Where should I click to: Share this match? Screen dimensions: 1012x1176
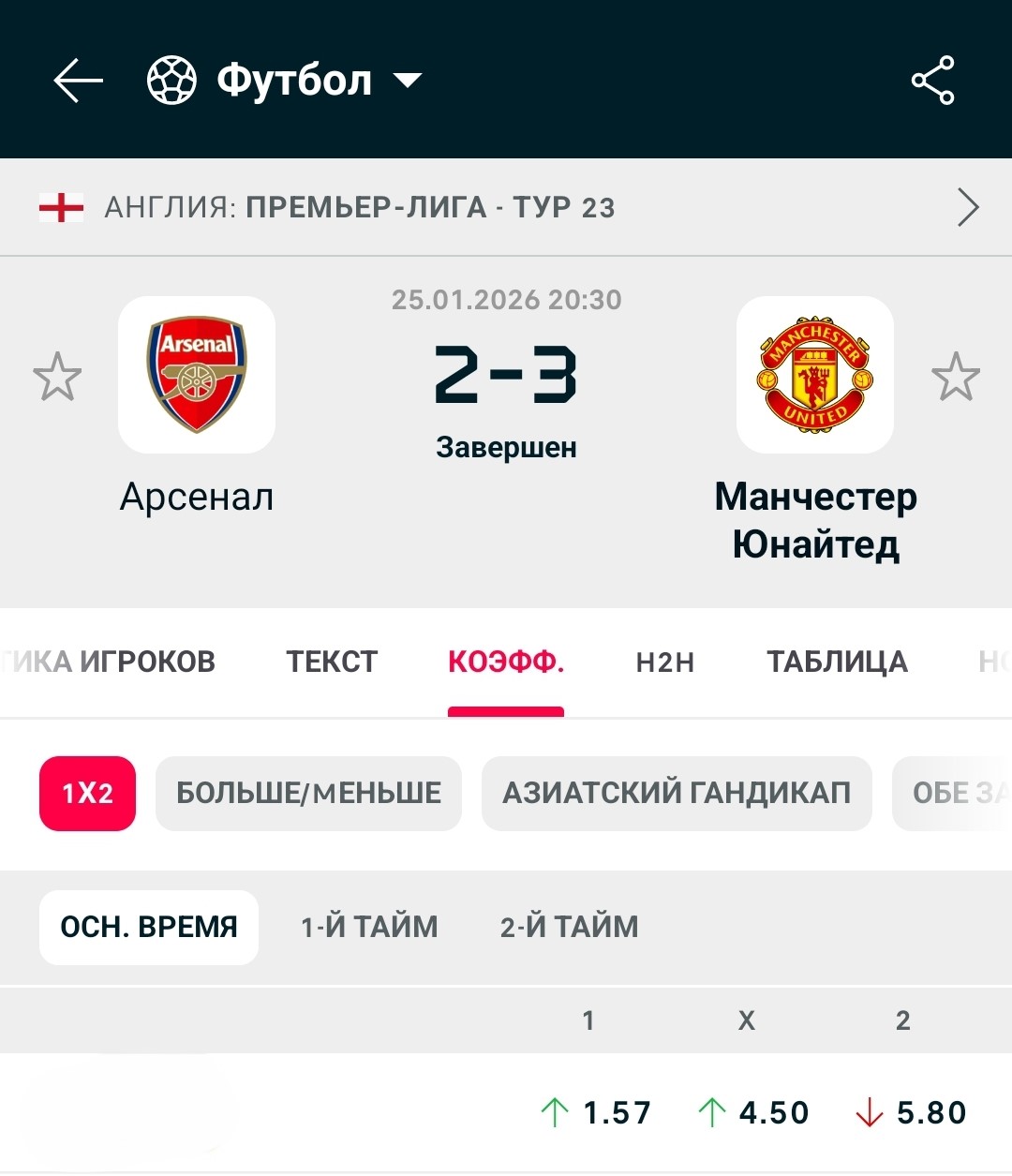(932, 81)
